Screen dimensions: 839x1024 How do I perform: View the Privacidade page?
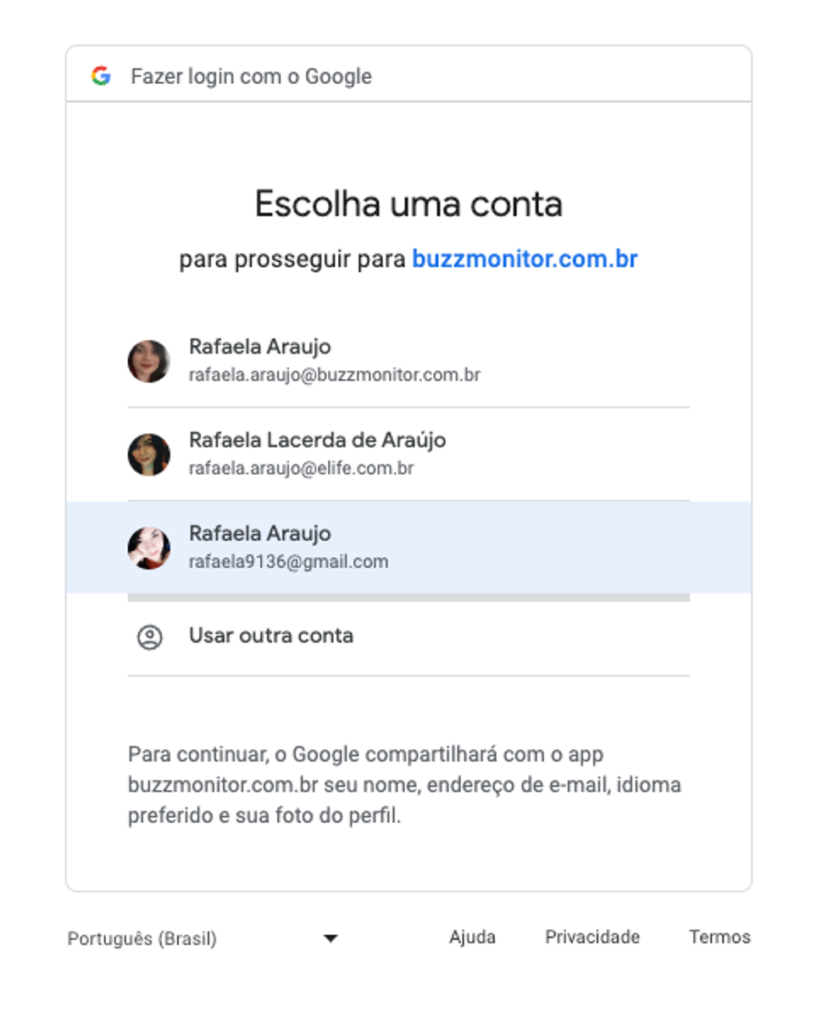point(592,937)
